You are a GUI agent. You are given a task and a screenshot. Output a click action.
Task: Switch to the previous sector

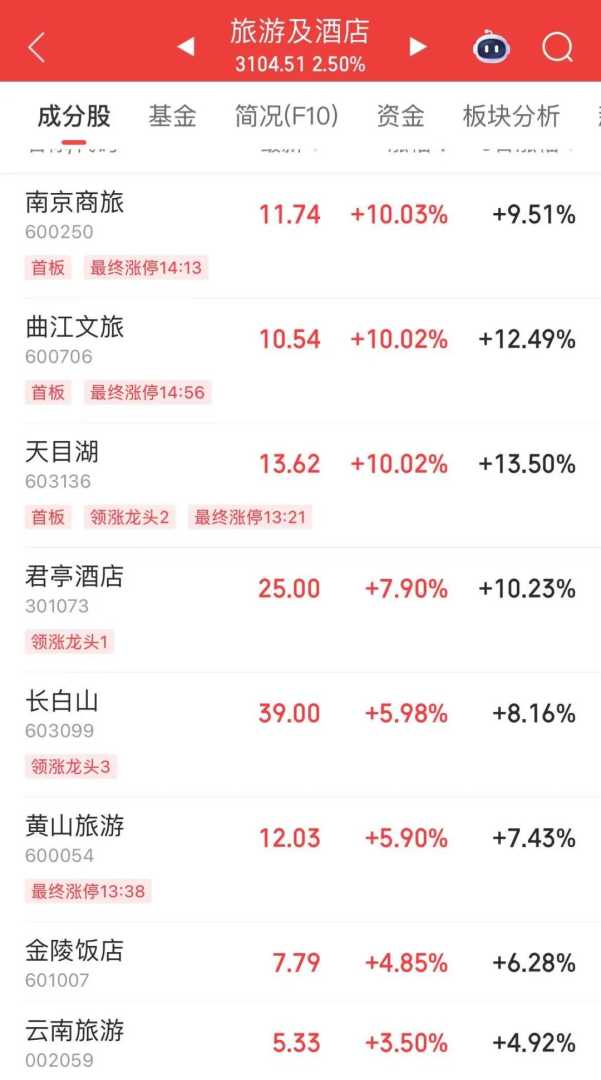pos(185,47)
